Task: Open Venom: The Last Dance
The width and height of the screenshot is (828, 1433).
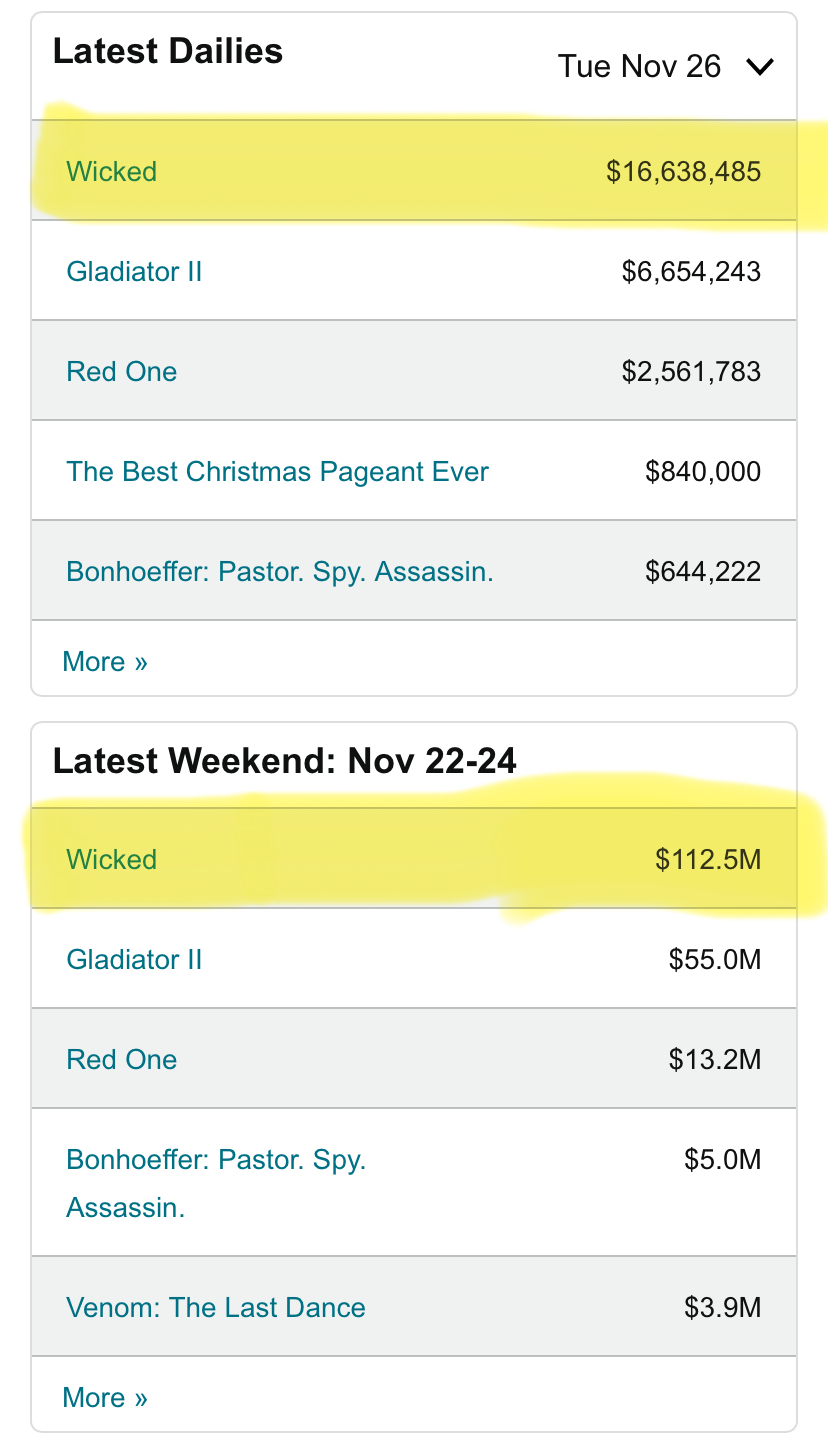Action: tap(216, 1308)
